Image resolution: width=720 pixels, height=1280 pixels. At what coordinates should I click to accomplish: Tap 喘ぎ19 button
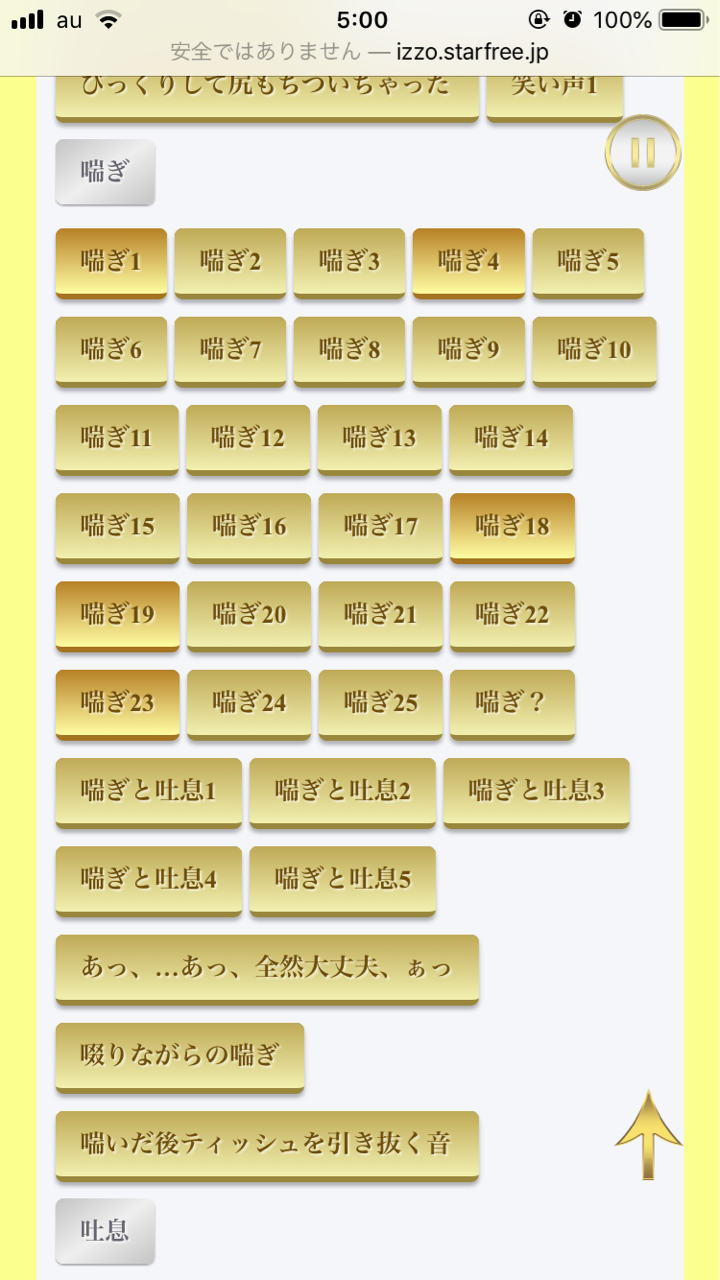tap(118, 615)
